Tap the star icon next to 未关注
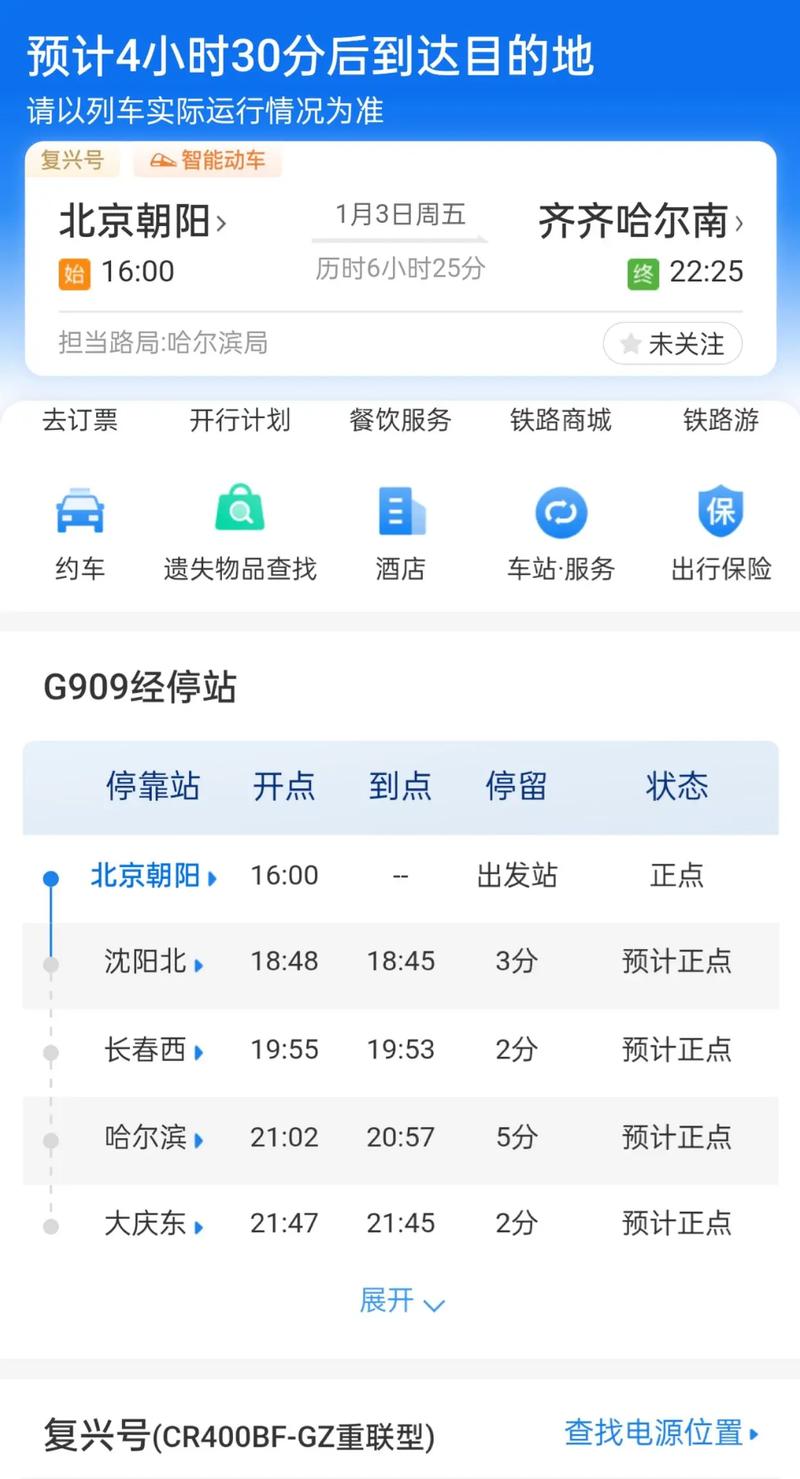 click(630, 344)
